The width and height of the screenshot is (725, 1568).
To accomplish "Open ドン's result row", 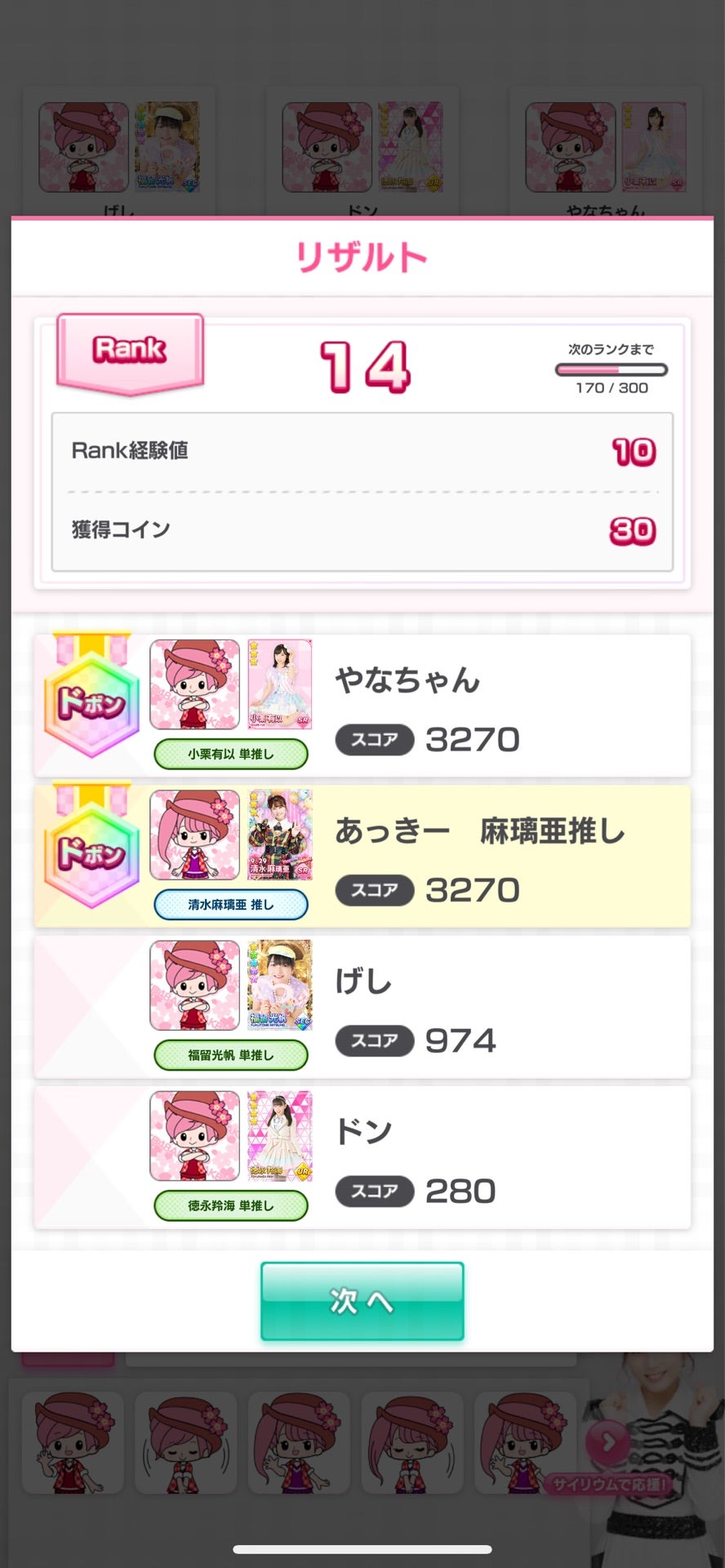I will click(362, 1157).
